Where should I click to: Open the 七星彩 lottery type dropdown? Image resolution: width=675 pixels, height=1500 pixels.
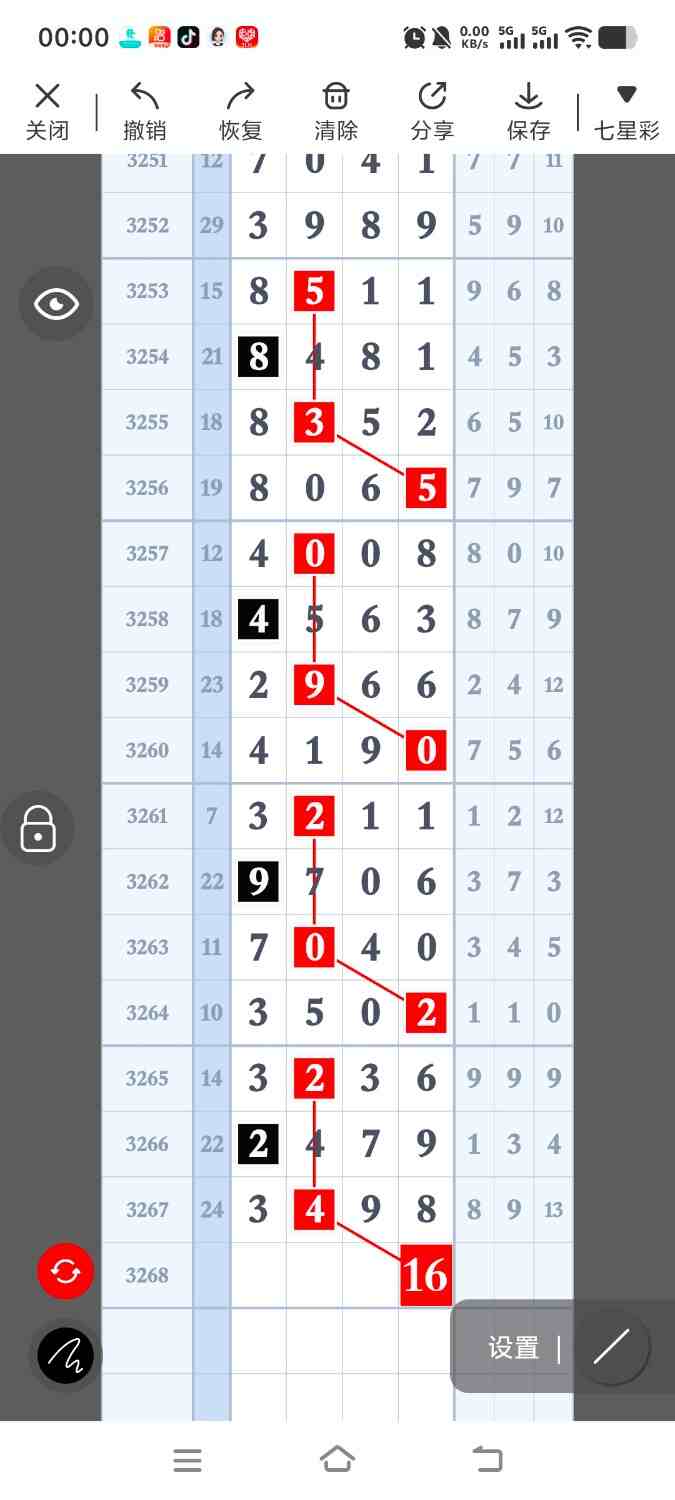[x=627, y=112]
